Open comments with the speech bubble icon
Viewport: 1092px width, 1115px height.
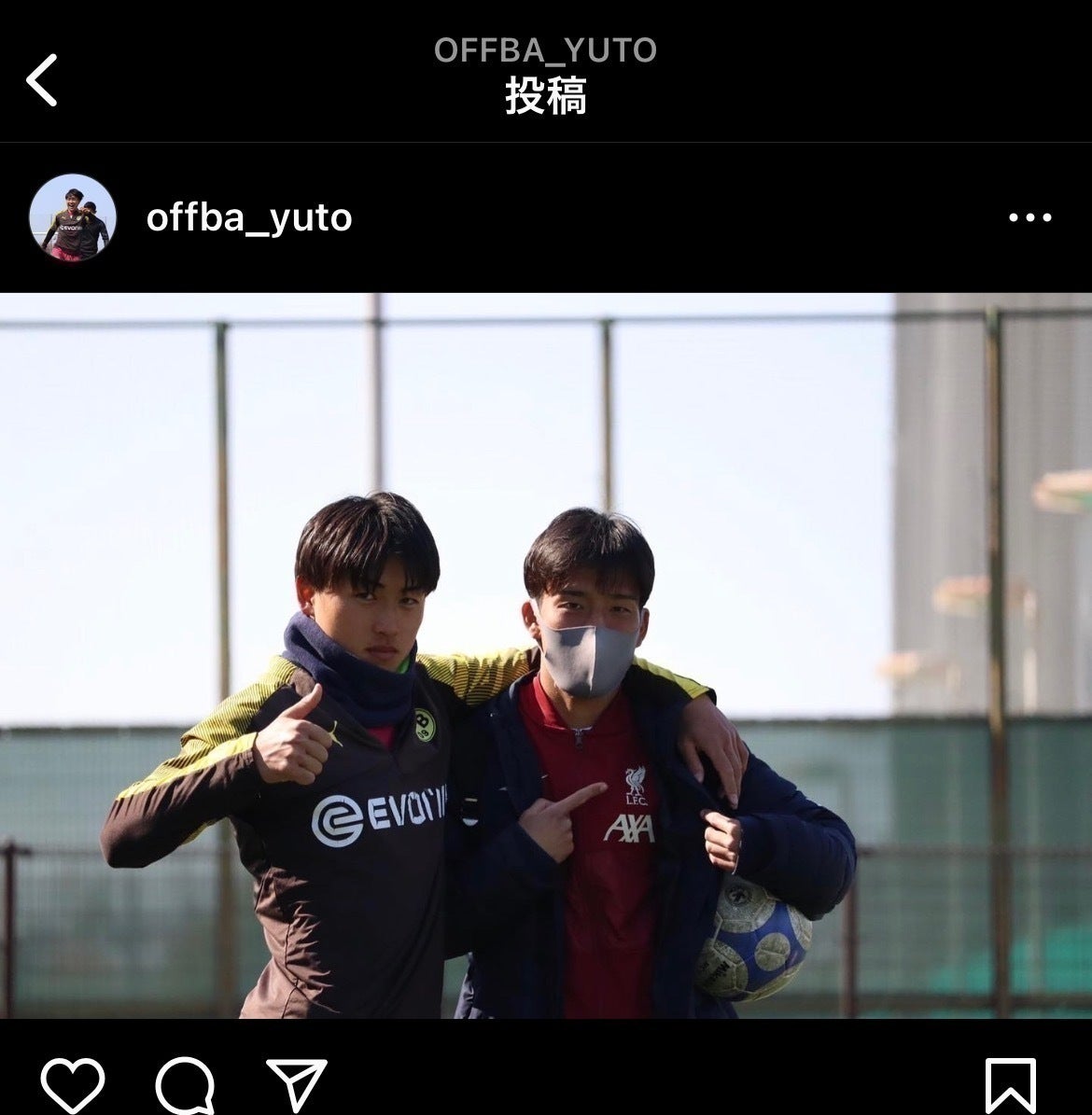click(x=185, y=1085)
